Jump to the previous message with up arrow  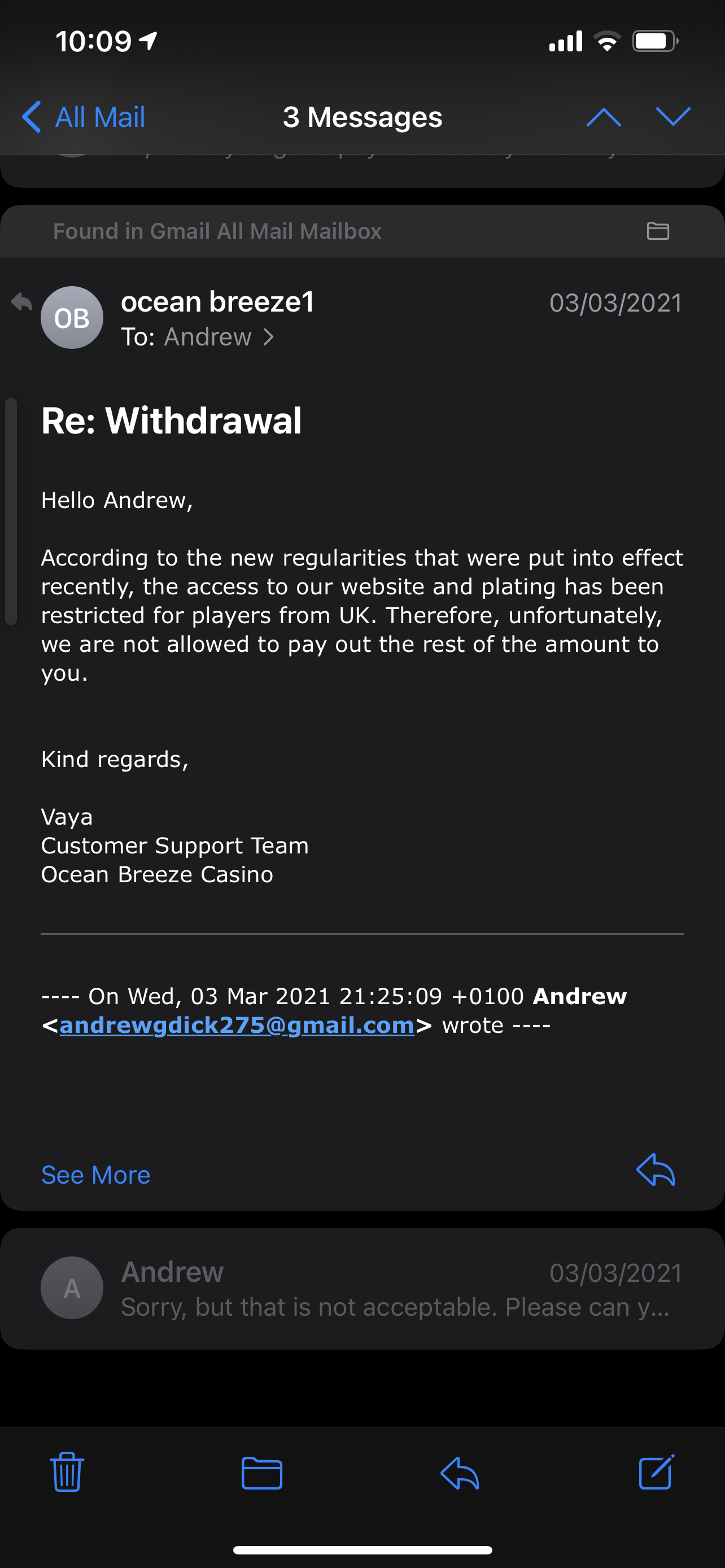(603, 117)
